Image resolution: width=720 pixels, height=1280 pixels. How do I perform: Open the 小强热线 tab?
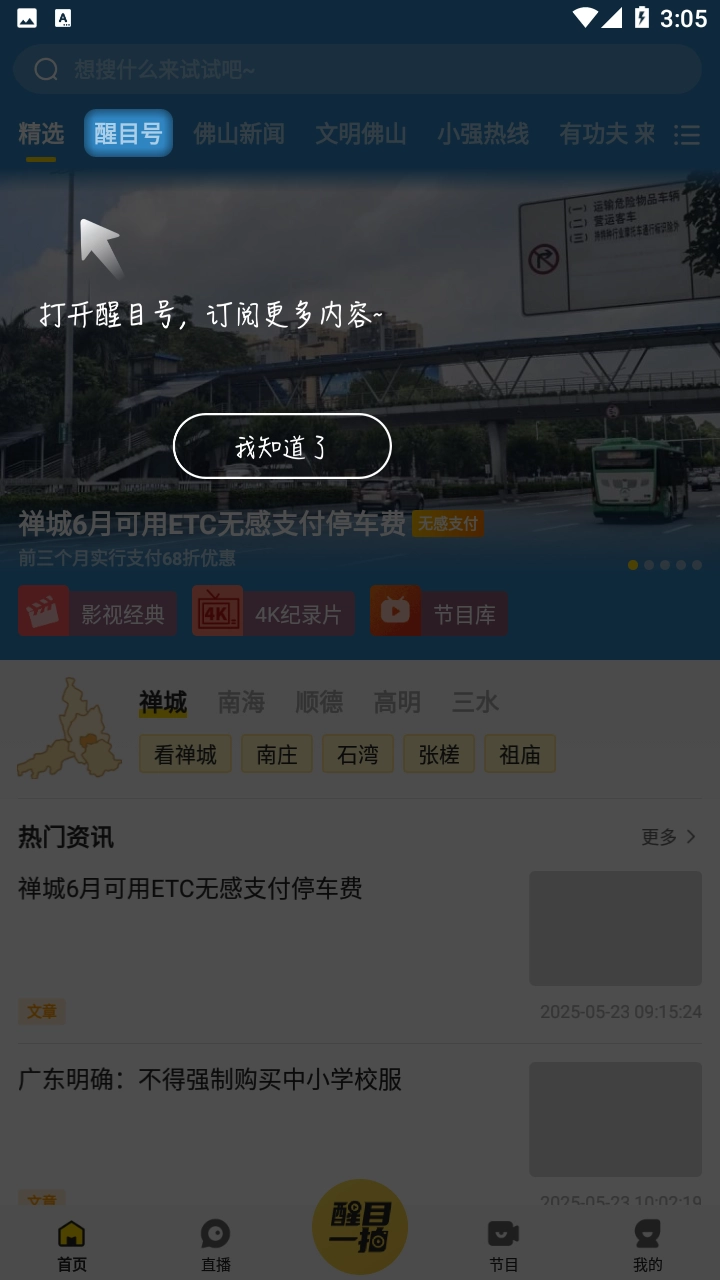483,133
